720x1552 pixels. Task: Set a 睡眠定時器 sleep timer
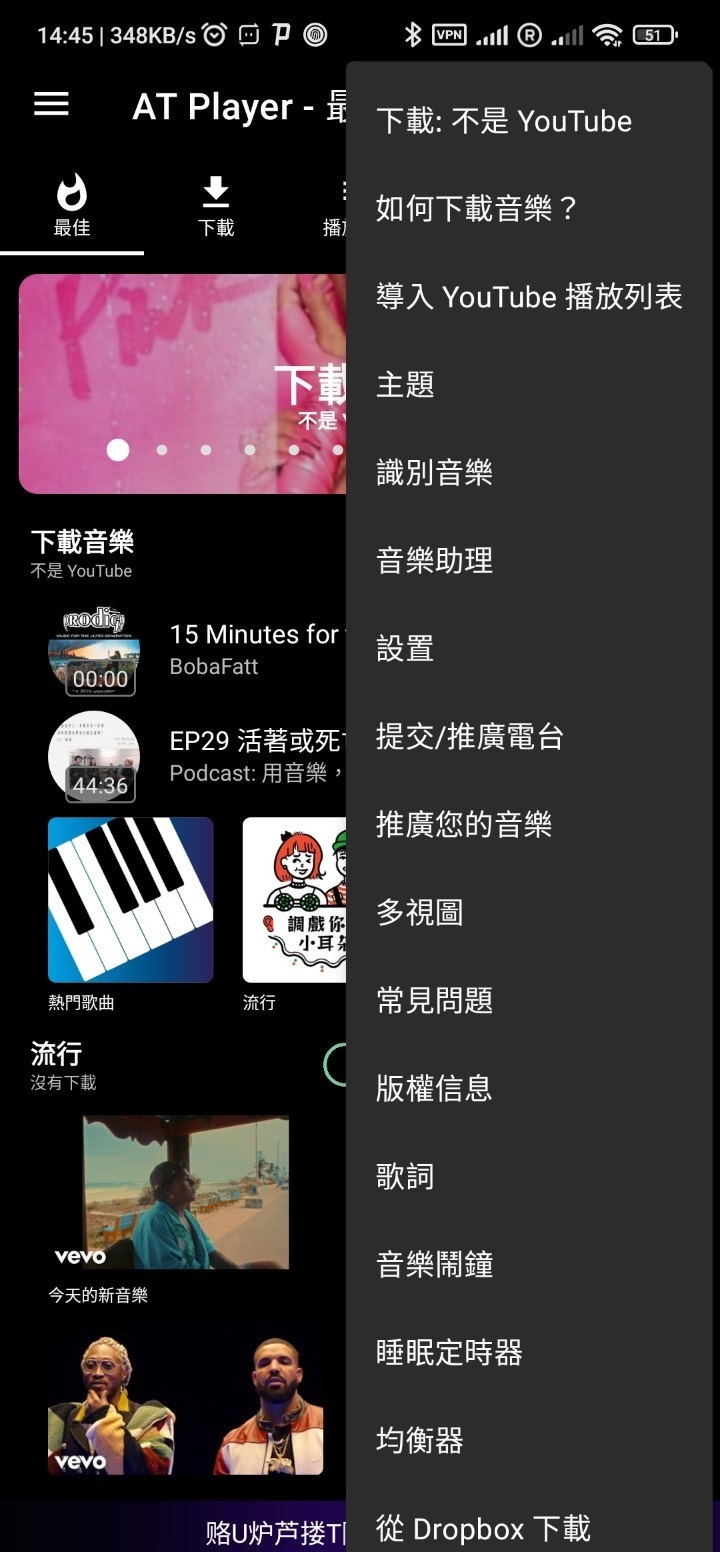[448, 1352]
